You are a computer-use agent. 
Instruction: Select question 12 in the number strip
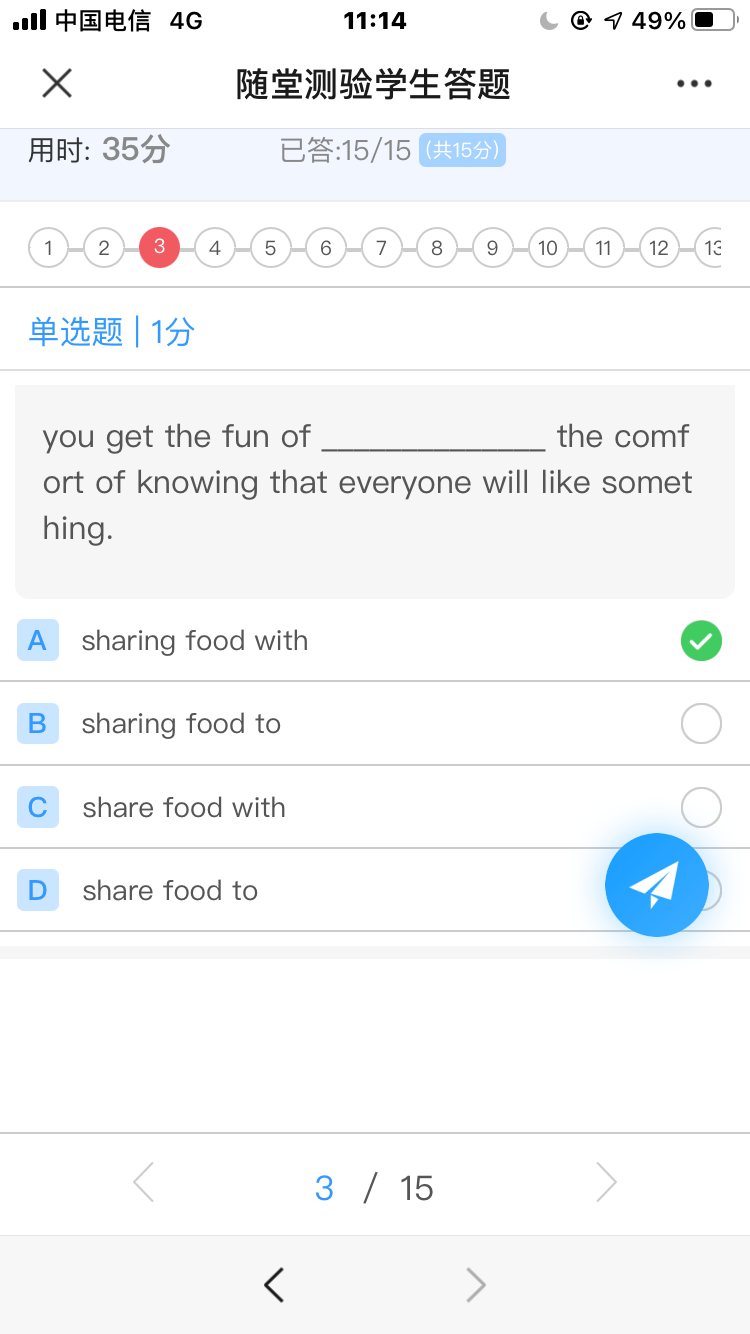click(659, 248)
